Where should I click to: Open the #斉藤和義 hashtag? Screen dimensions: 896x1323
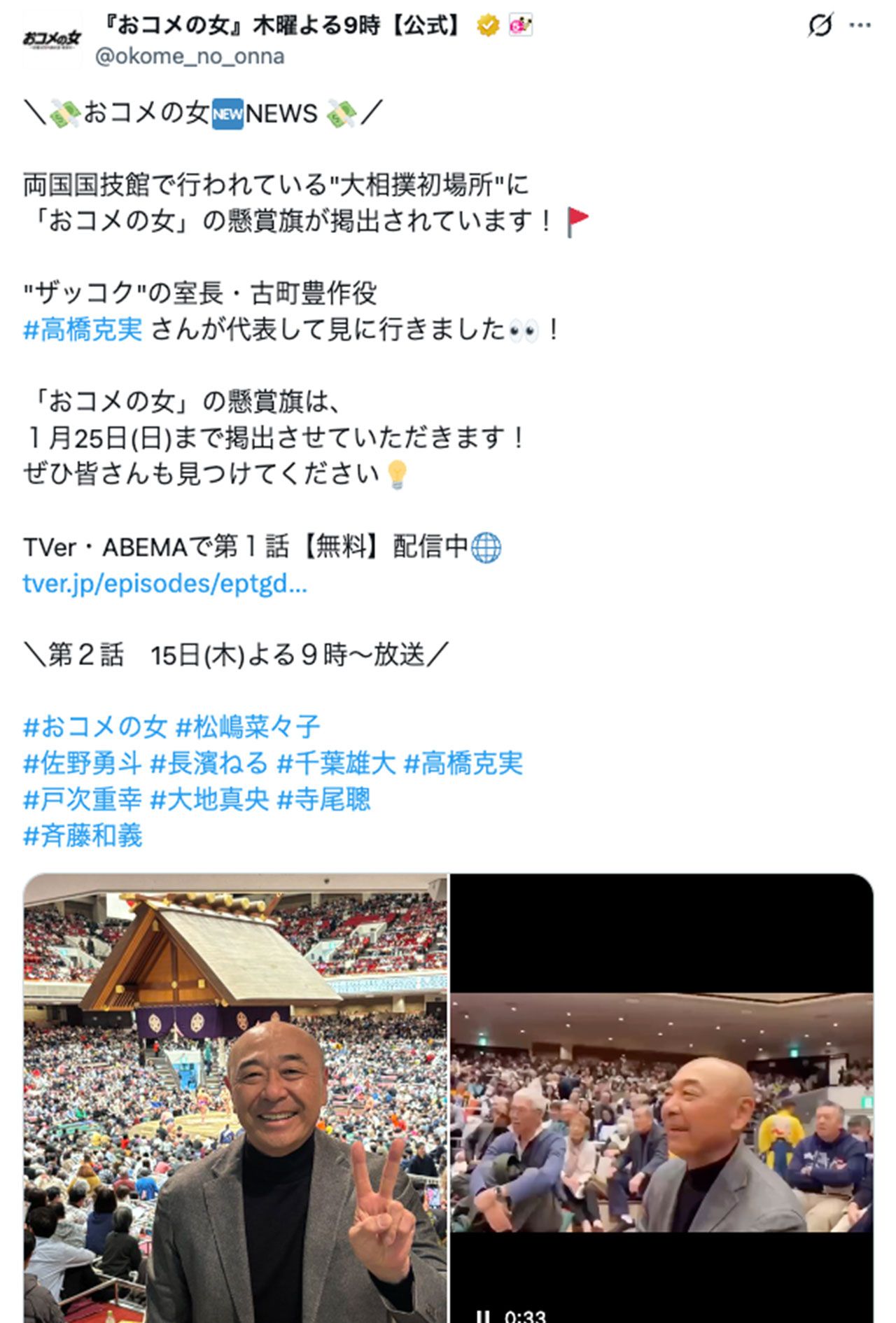[83, 836]
